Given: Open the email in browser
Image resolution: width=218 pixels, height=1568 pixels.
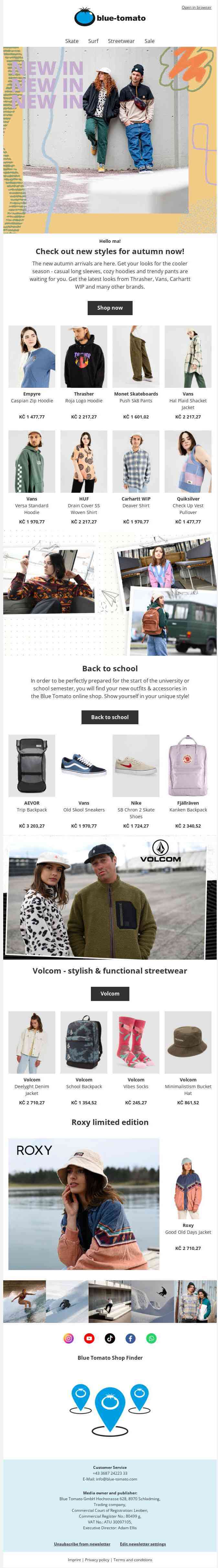Looking at the screenshot, I should point(196,7).
